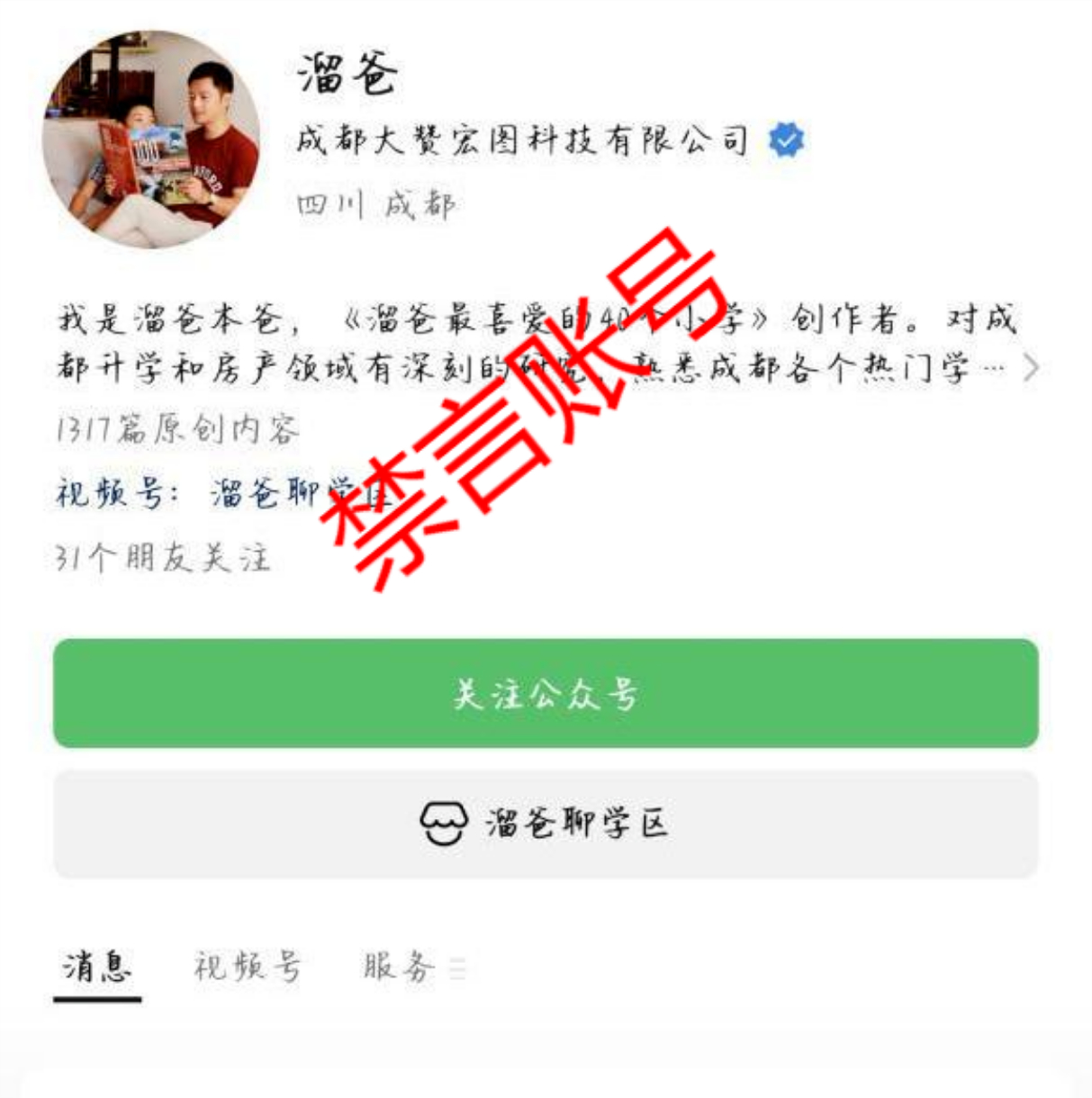The image size is (1092, 1098).
Task: Open the 溜爸聊学区 shop button
Action: coord(546,823)
